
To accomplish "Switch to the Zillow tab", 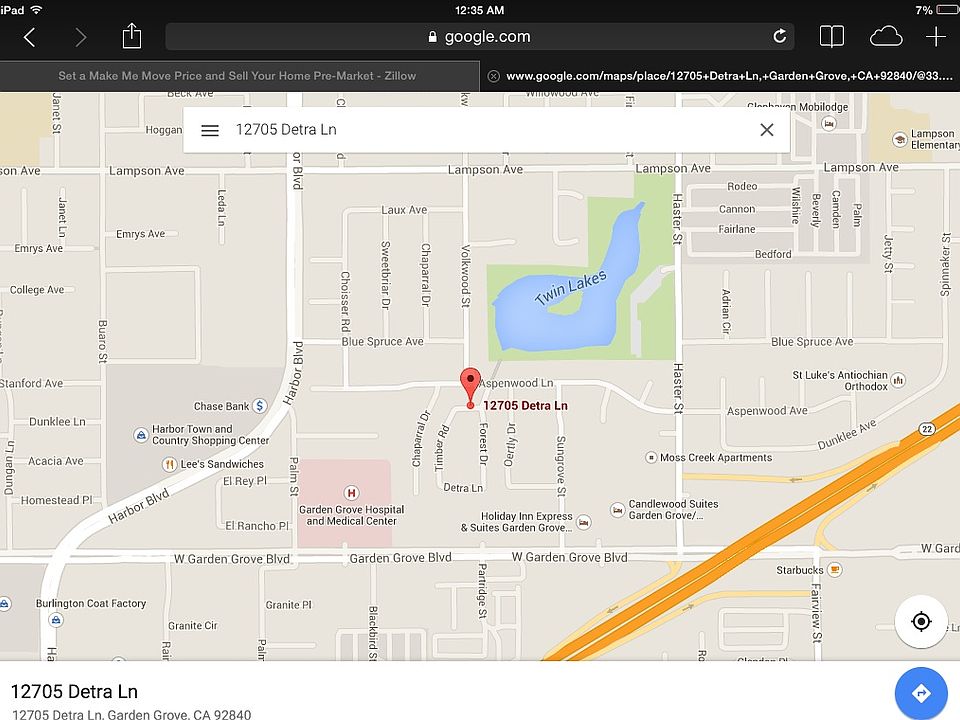I will [237, 76].
